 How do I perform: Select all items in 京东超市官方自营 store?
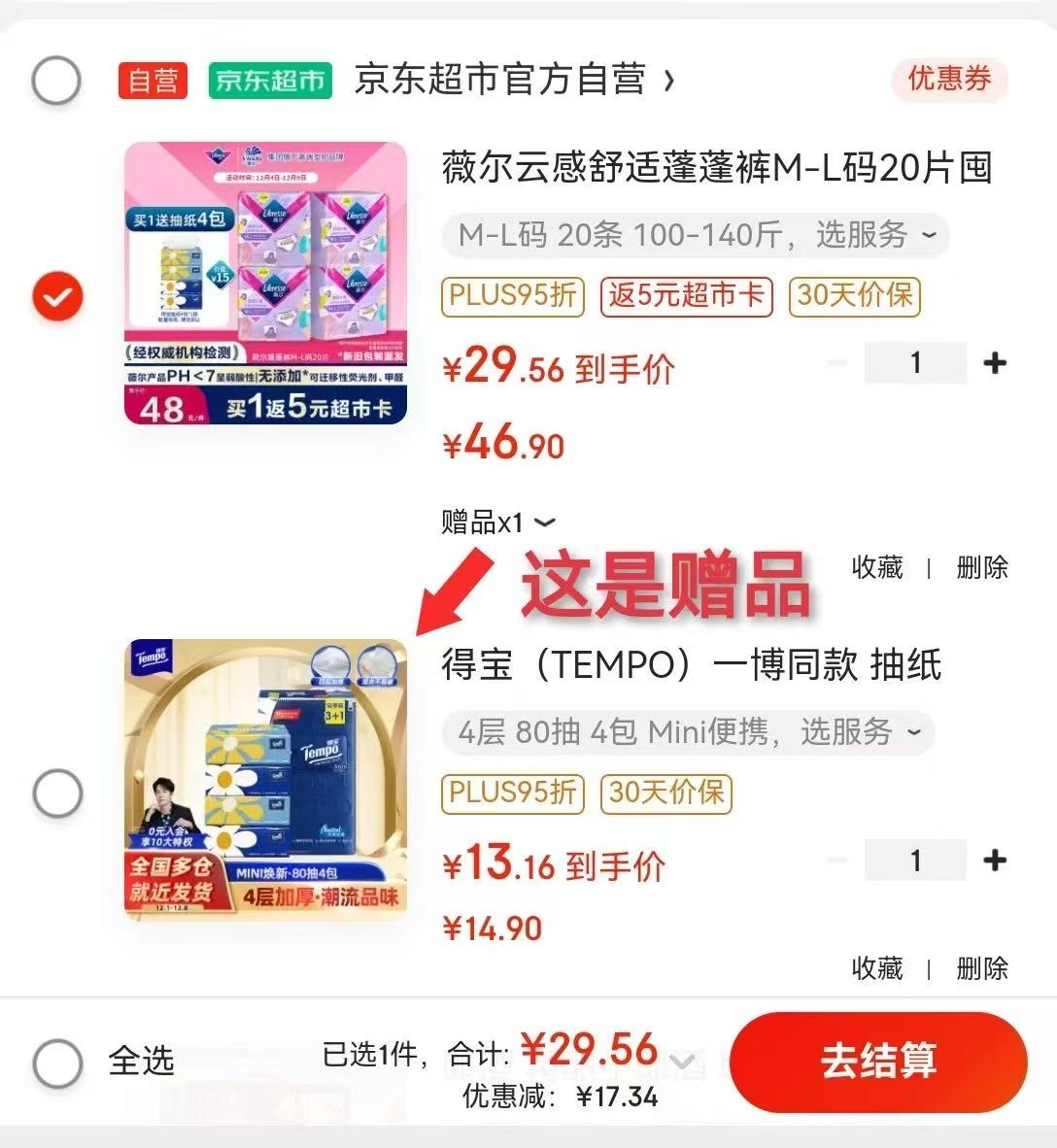tap(56, 80)
